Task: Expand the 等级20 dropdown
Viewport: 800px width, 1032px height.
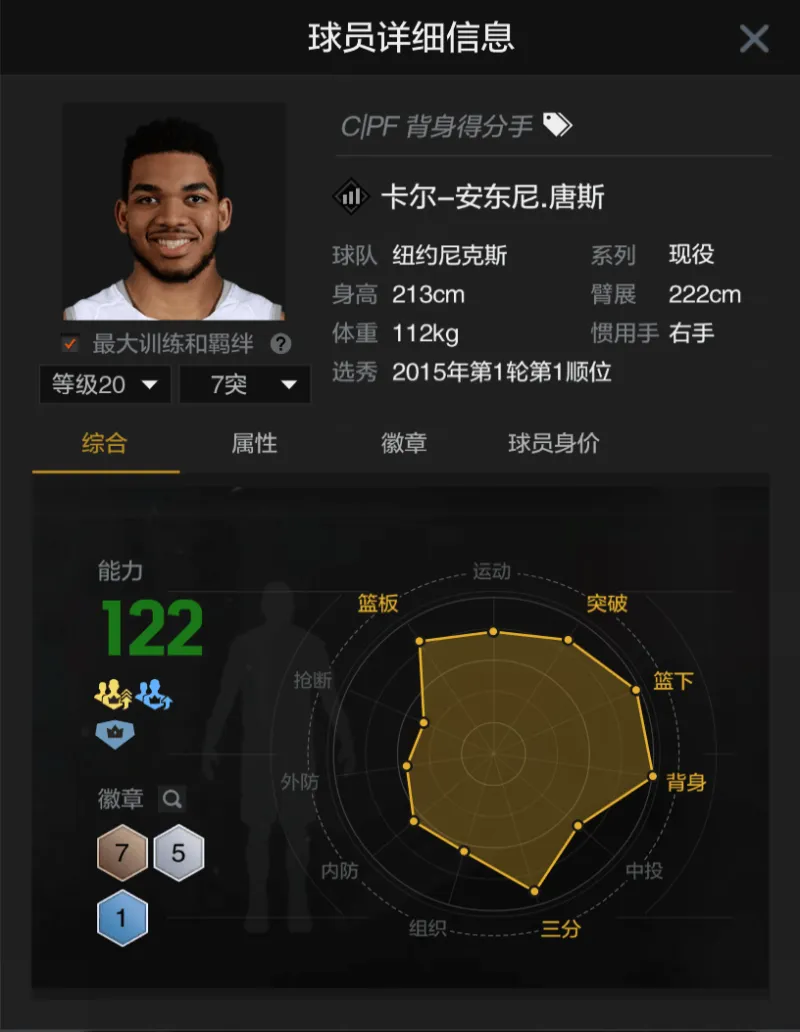Action: click(x=104, y=385)
